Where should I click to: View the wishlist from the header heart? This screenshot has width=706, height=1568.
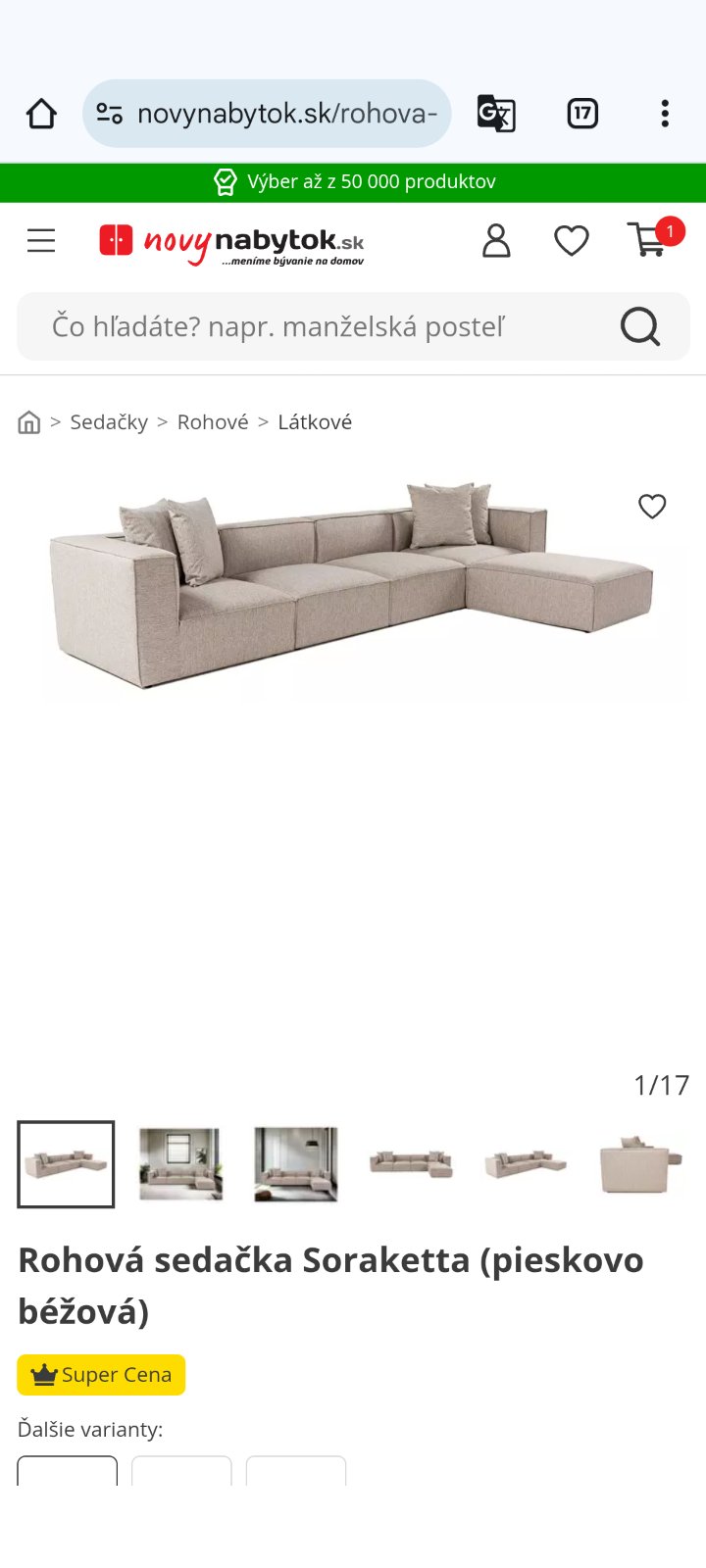coord(572,241)
